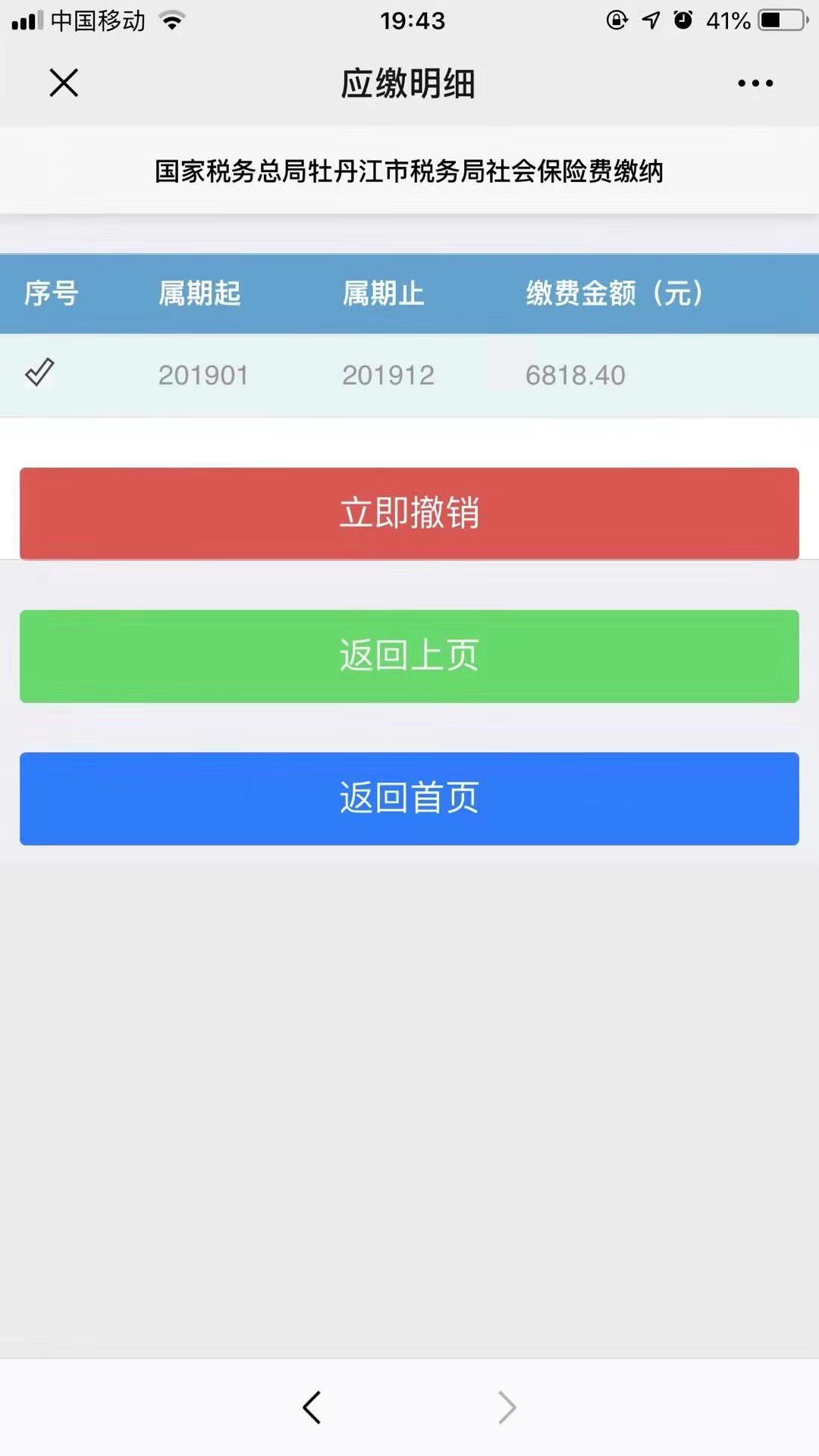Toggle the checkmark for the 201901 row

[x=39, y=372]
